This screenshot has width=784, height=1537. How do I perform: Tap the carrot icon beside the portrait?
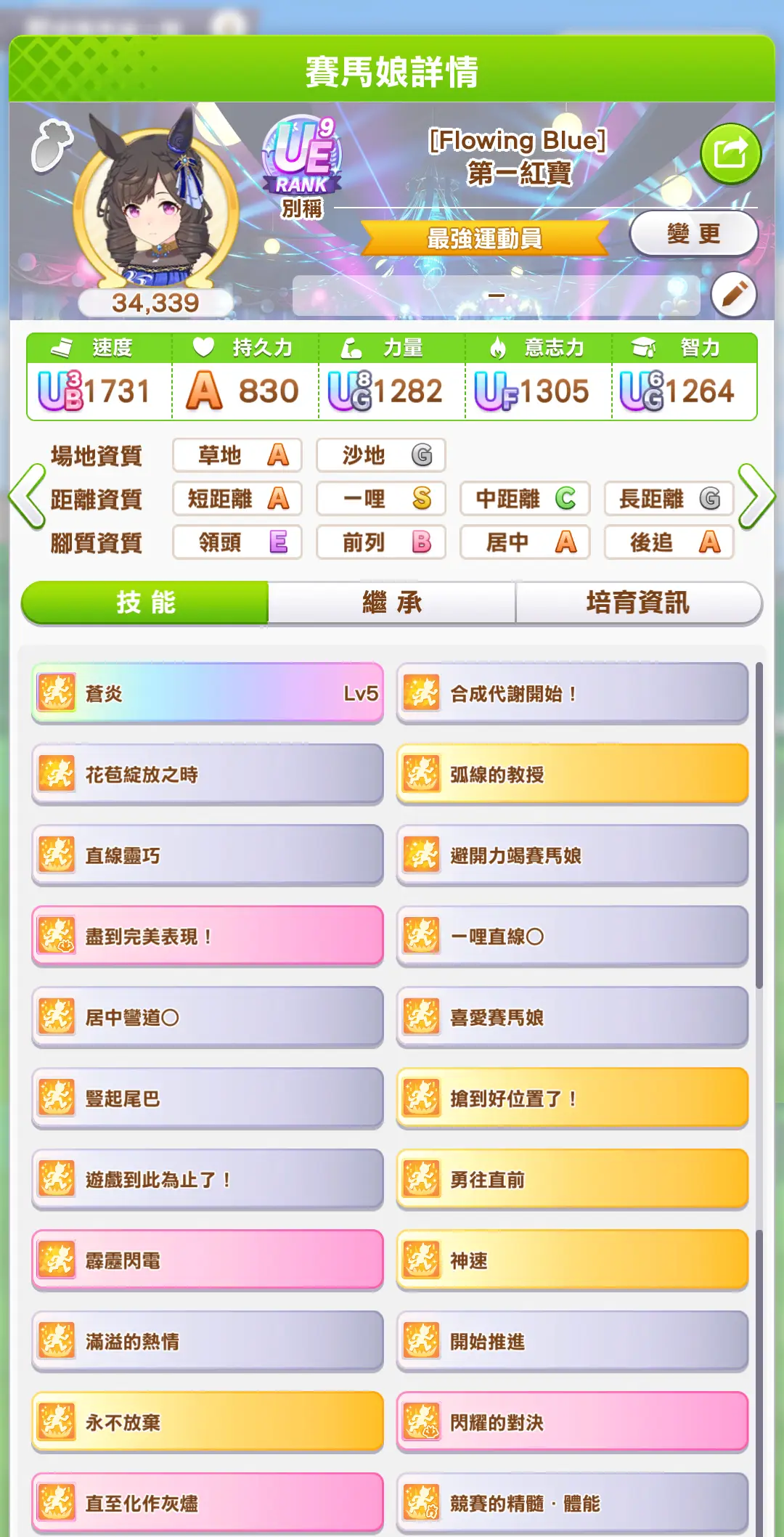[x=51, y=145]
